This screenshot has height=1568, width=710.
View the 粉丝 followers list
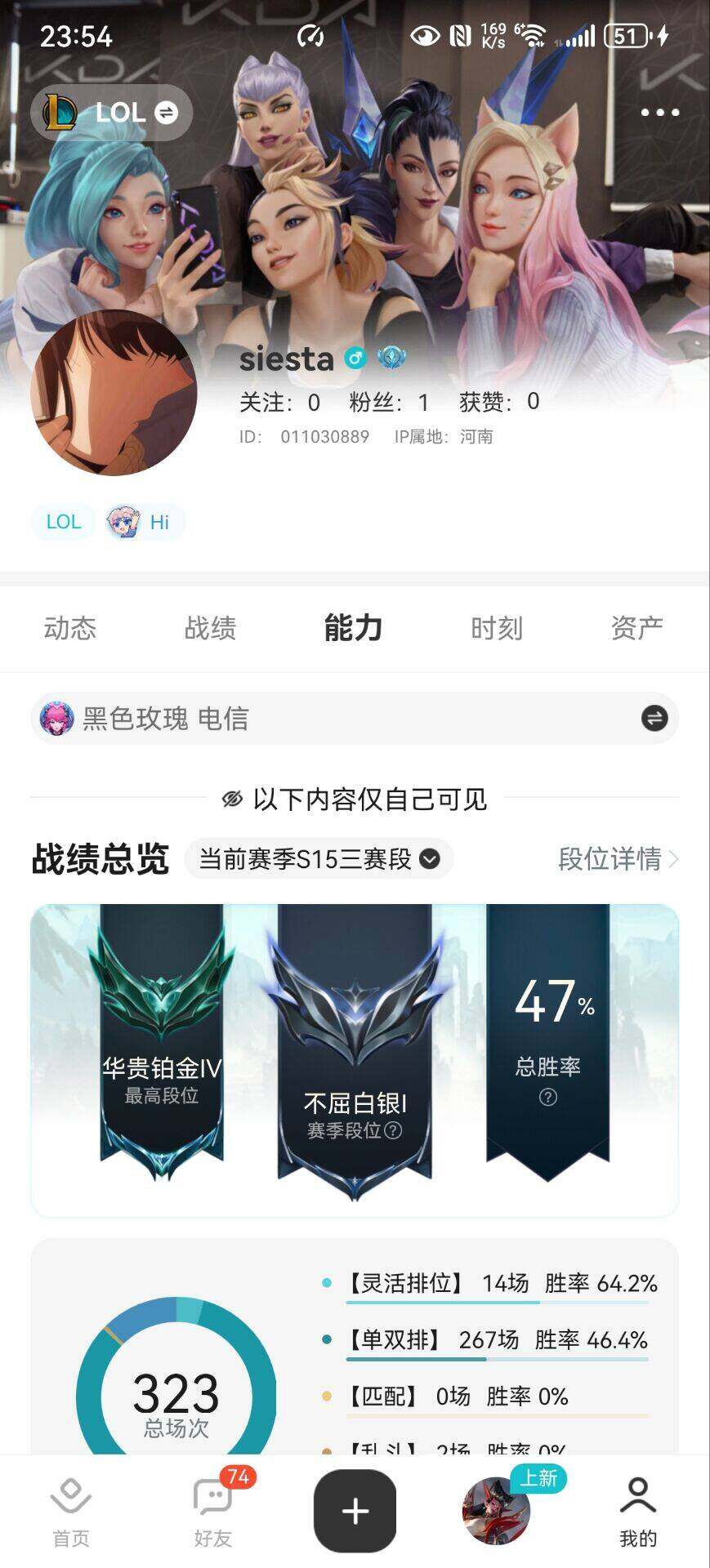389,402
